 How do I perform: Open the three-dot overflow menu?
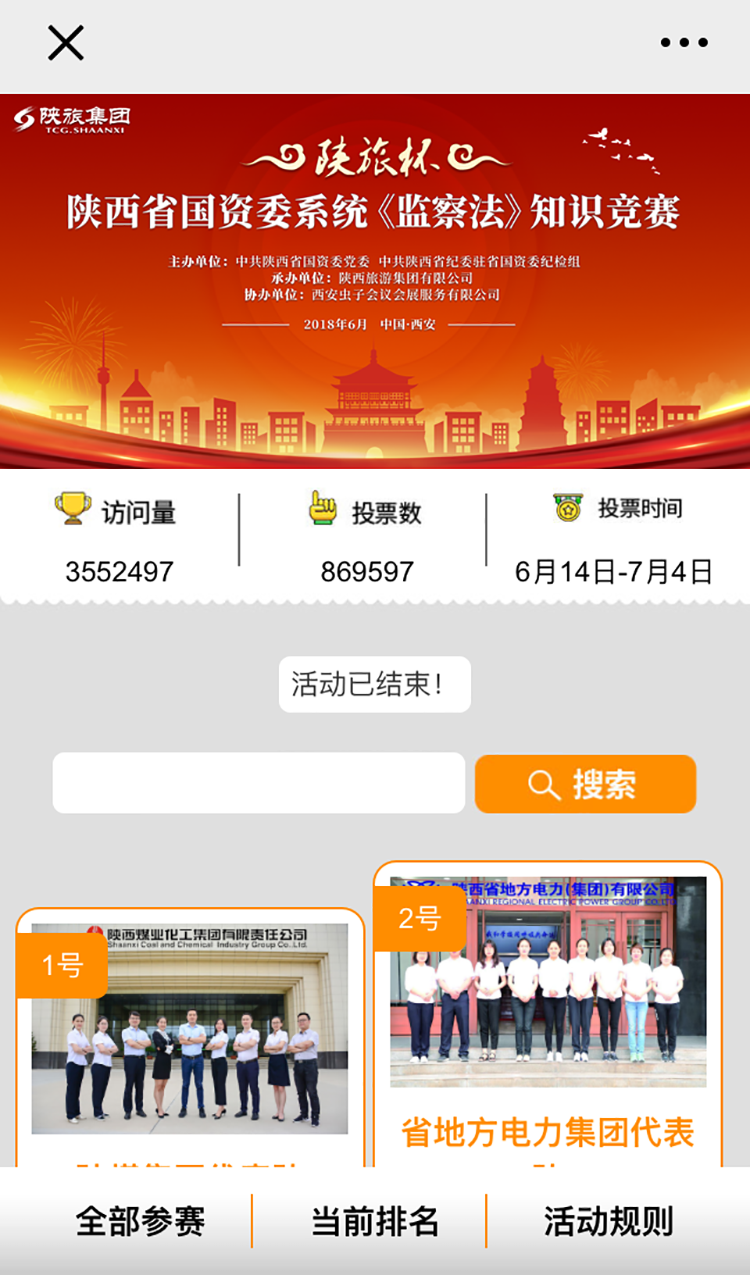(684, 43)
